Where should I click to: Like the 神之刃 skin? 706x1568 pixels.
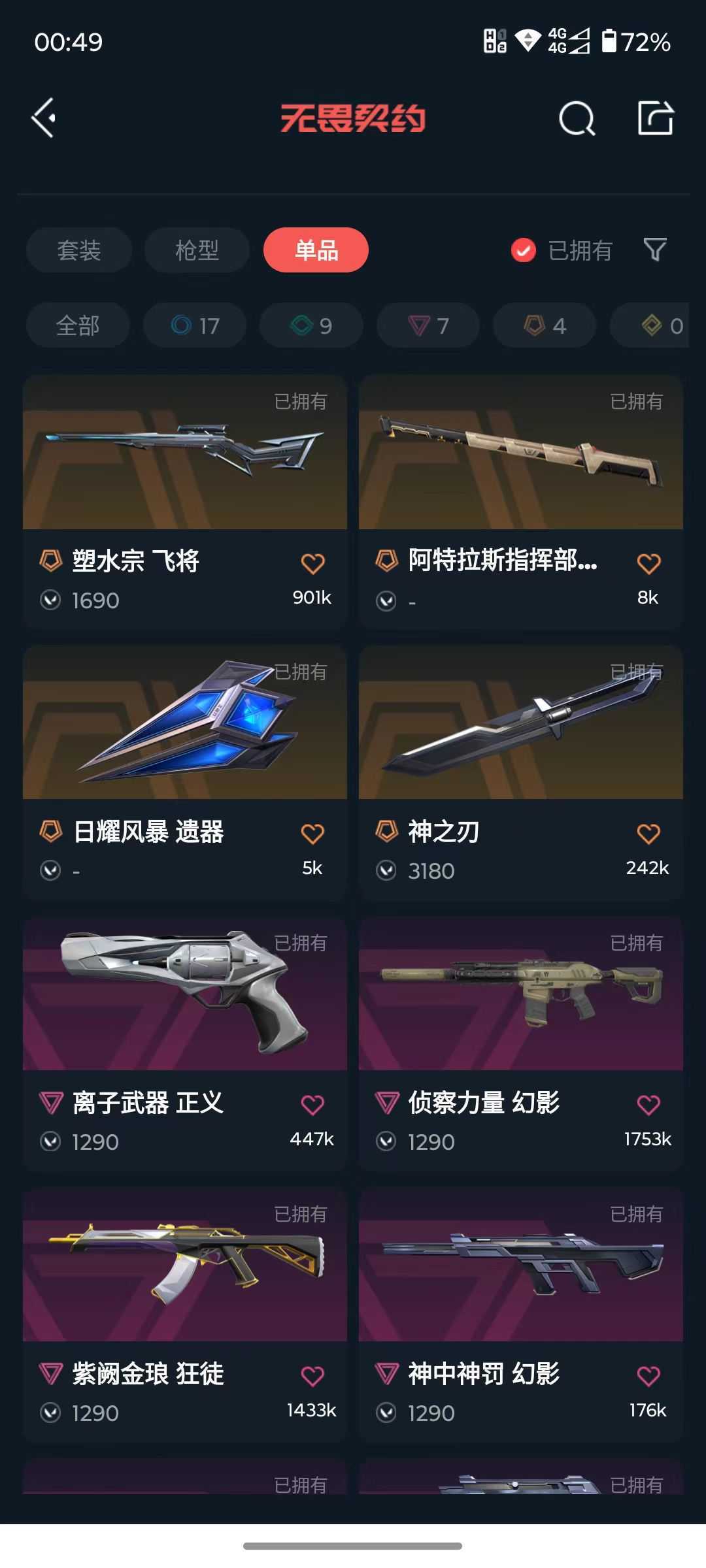(648, 834)
